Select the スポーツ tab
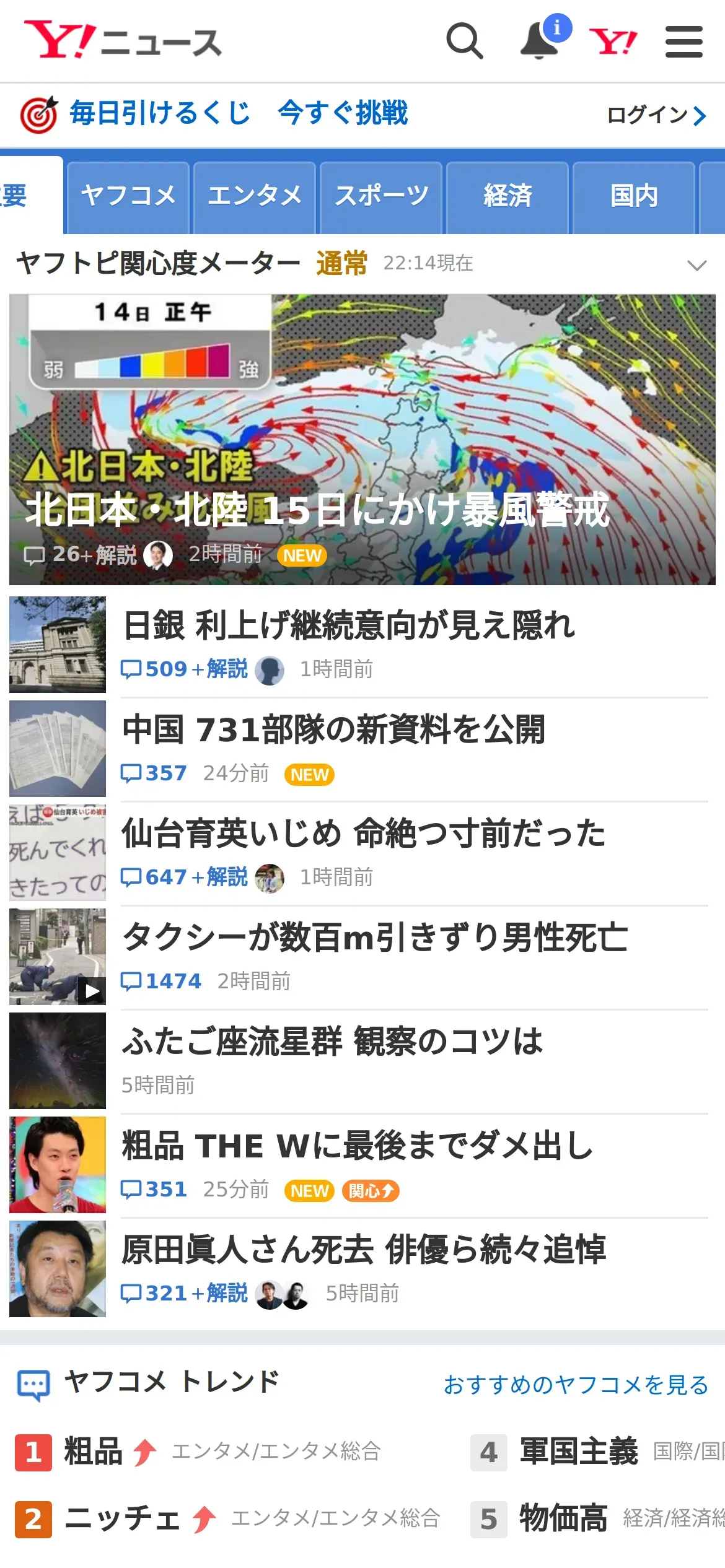 coord(381,196)
